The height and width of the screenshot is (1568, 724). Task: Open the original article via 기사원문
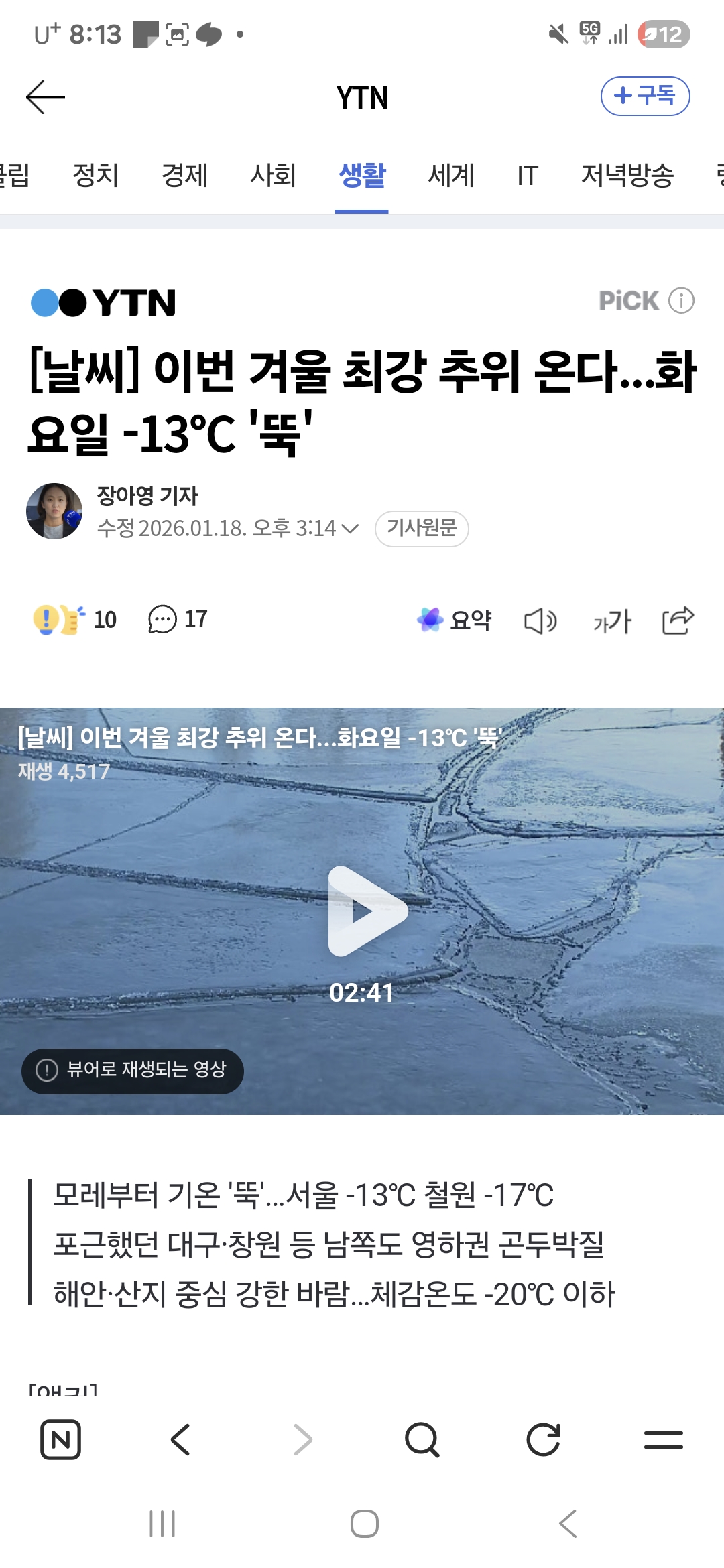422,529
